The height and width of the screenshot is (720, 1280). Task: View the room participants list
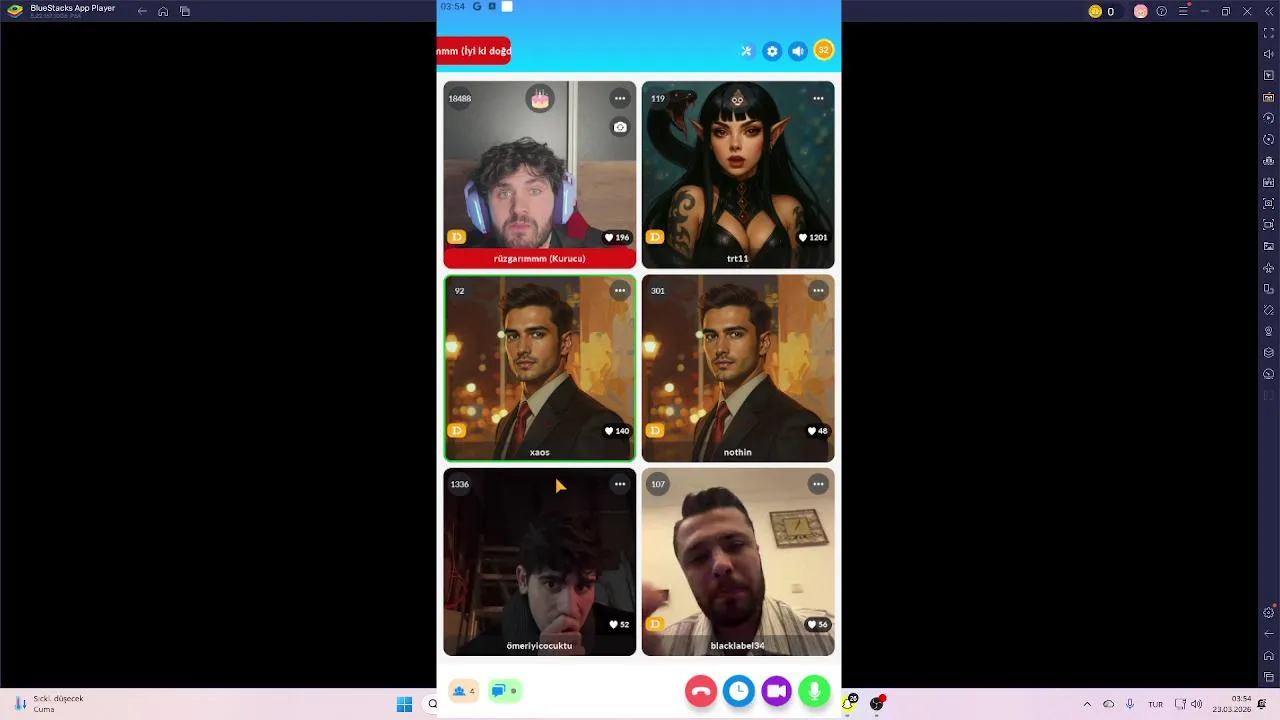coord(463,691)
